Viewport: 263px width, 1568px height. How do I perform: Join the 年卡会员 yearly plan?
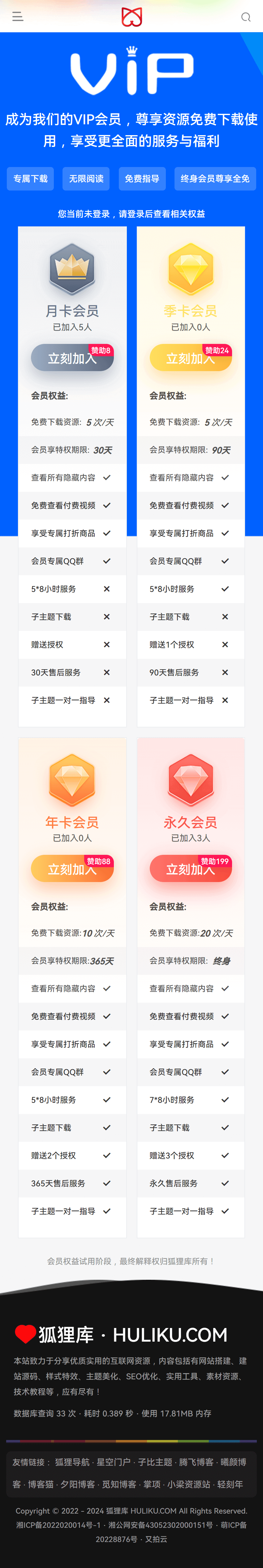[x=72, y=869]
